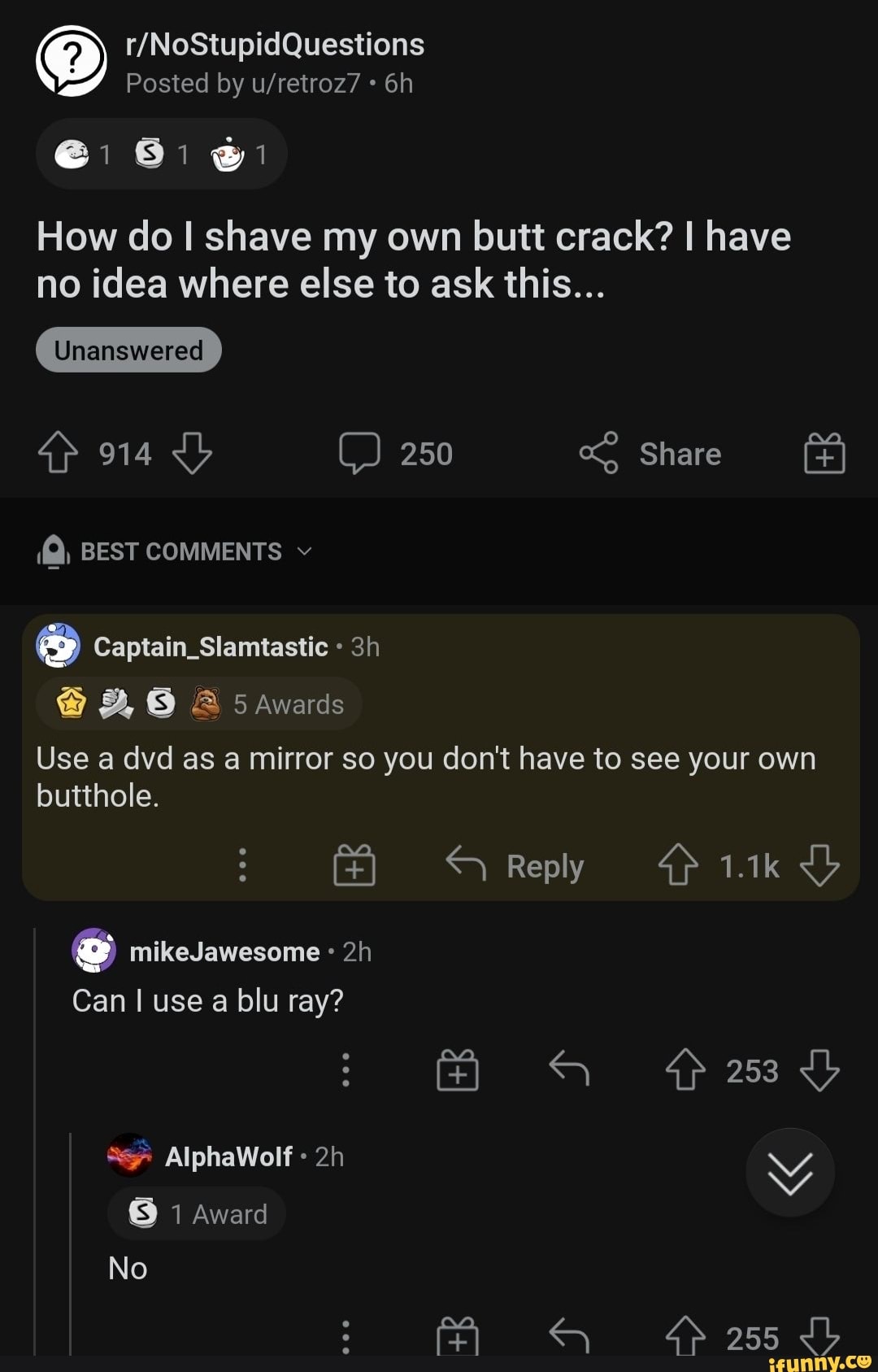Upvote the post with 914 votes
Screen dimensions: 878x1372
click(x=58, y=453)
